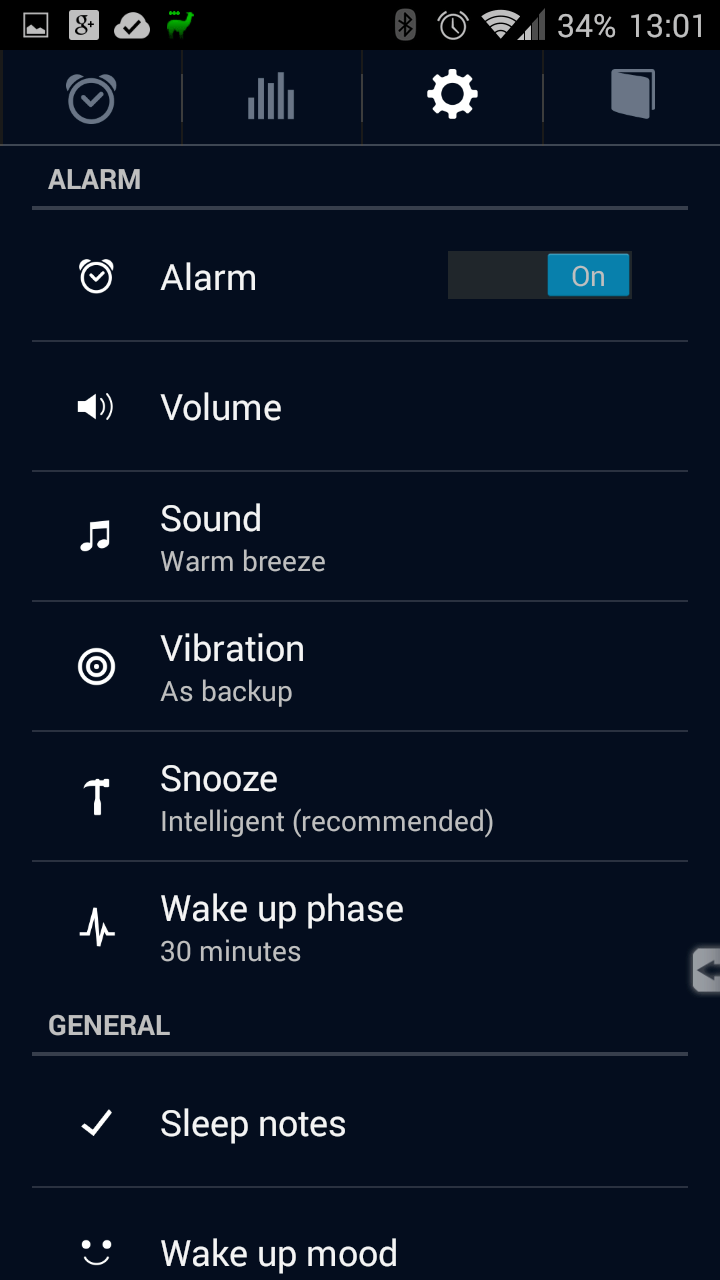Open the sleep statistics tab
The height and width of the screenshot is (1280, 720).
pyautogui.click(x=271, y=97)
